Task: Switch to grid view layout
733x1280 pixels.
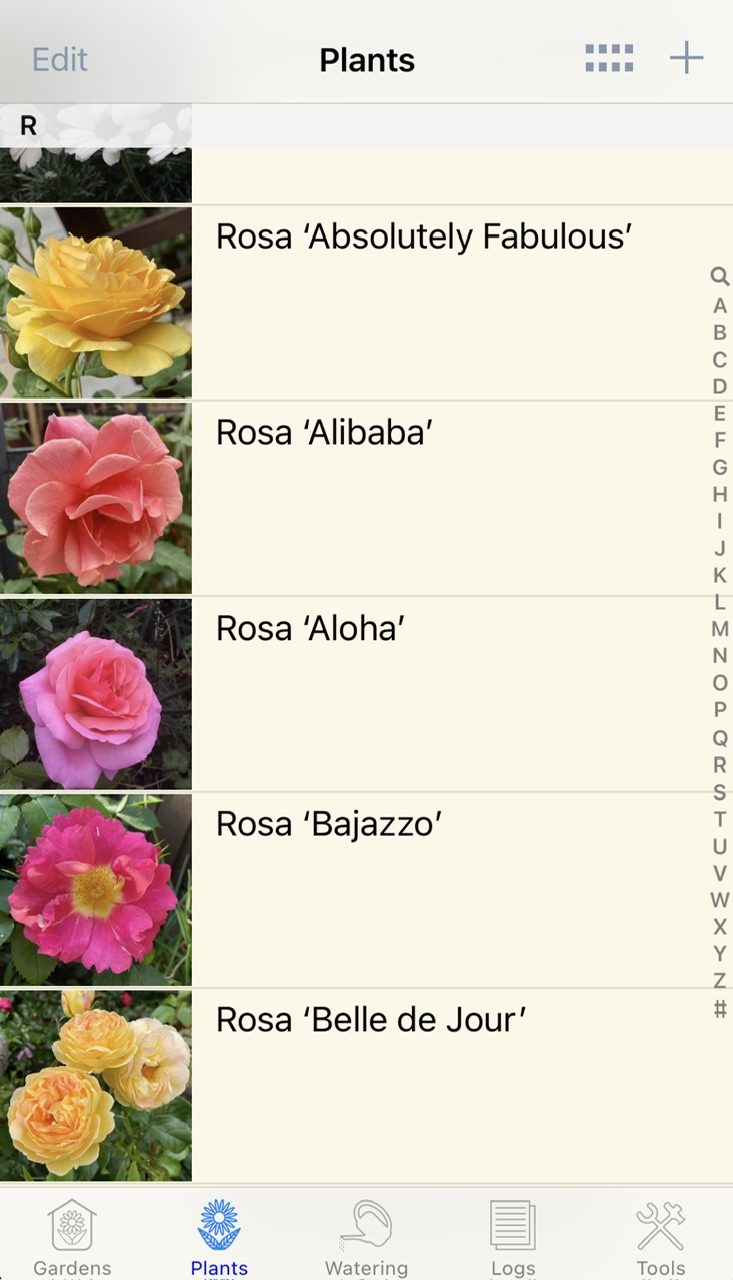Action: pos(609,59)
